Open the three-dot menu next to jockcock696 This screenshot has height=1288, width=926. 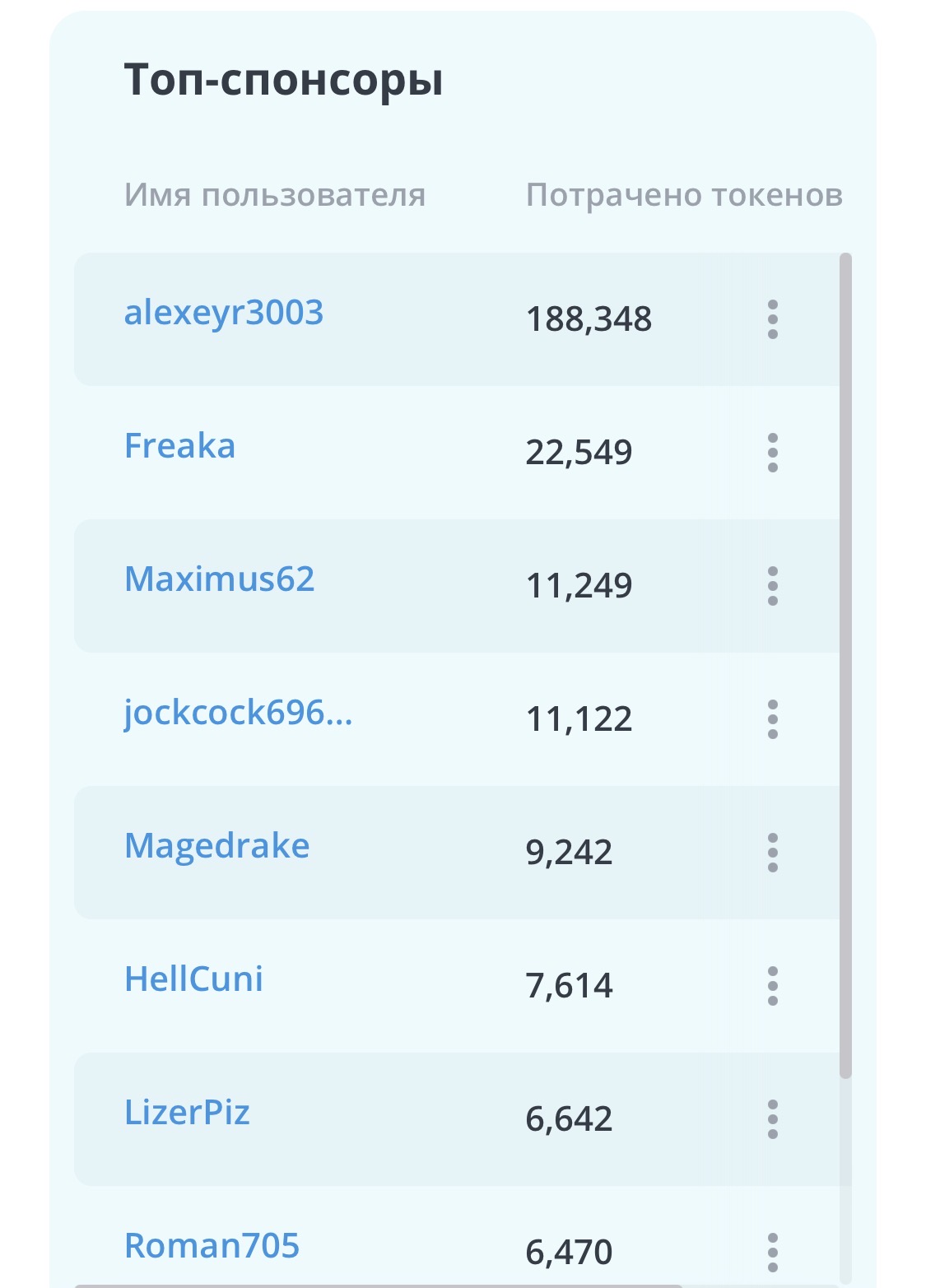coord(772,719)
